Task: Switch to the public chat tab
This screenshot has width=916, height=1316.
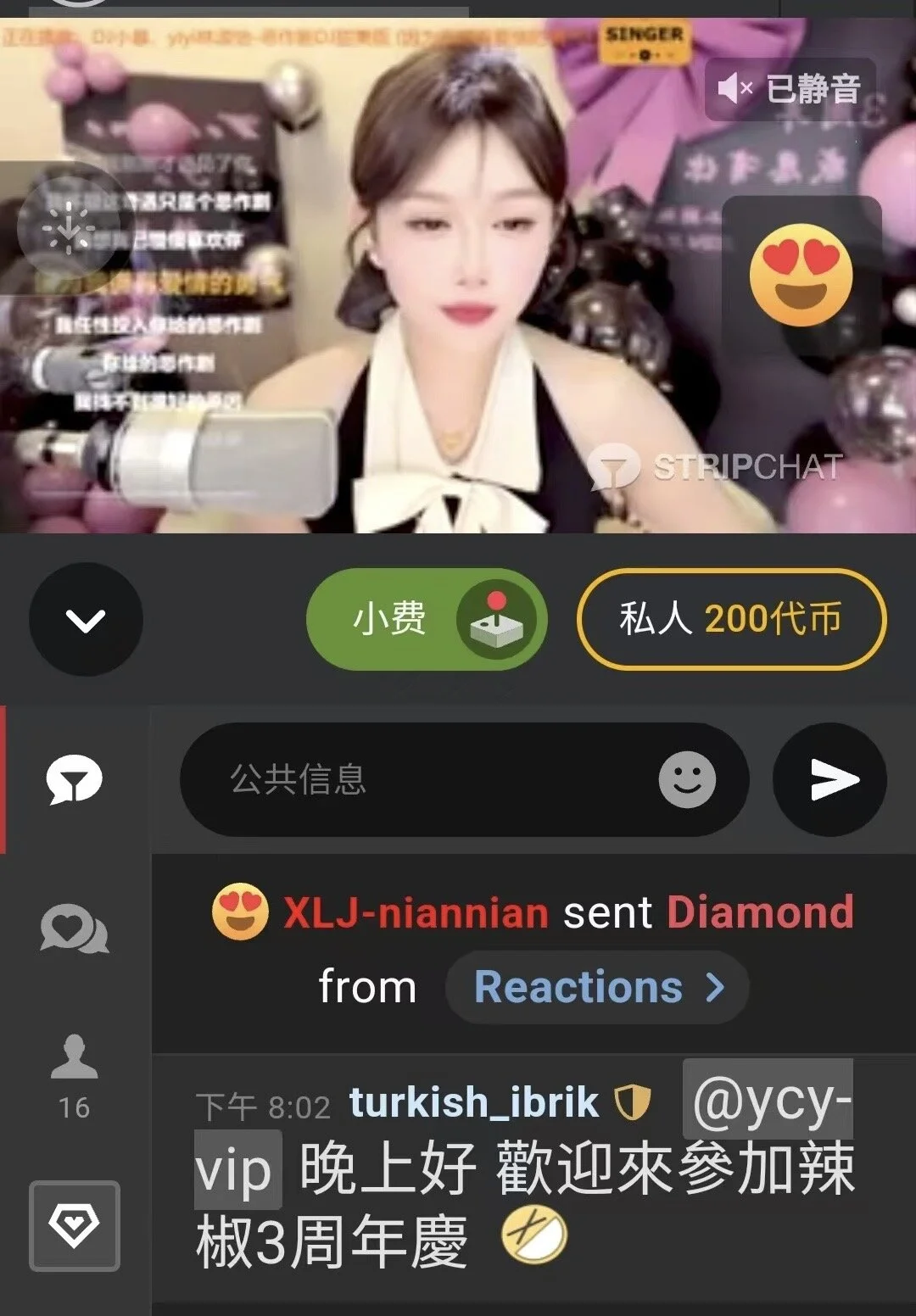Action: [x=75, y=779]
